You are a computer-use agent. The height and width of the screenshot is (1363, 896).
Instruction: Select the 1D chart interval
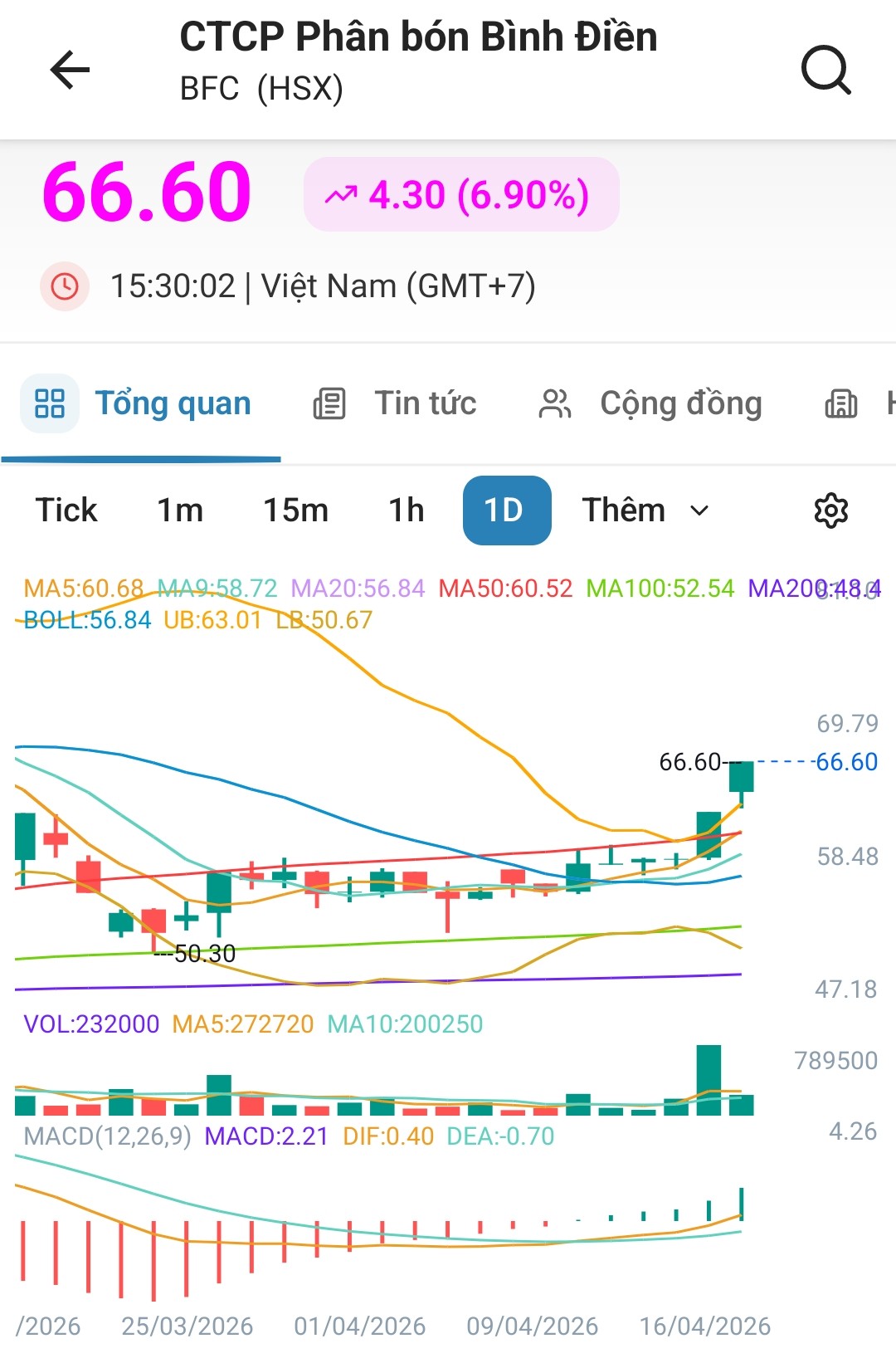[506, 511]
